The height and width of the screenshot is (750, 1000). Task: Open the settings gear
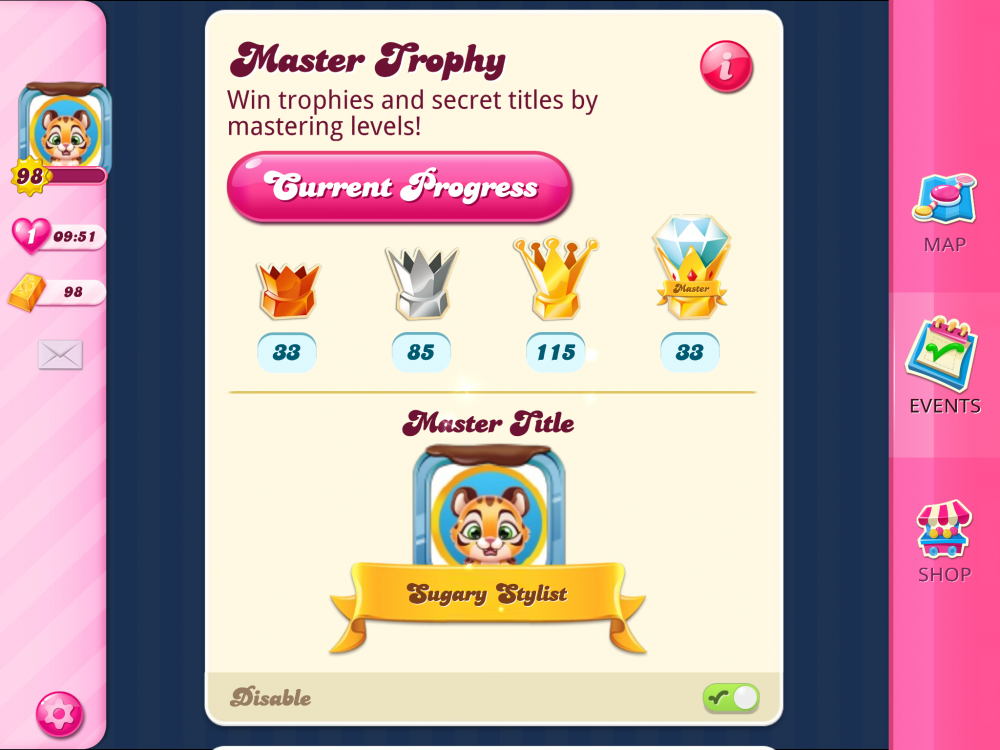point(59,714)
